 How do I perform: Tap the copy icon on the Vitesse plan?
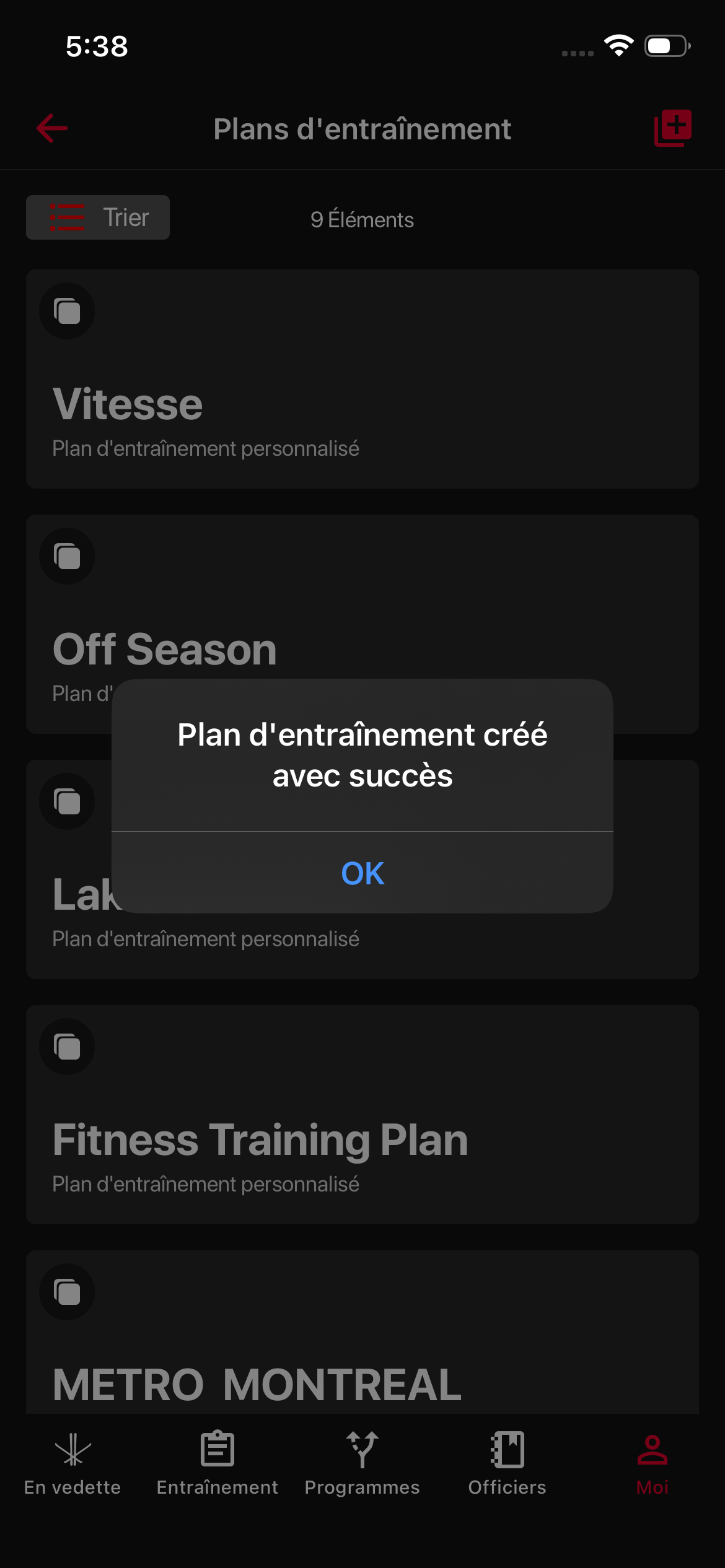pos(66,311)
